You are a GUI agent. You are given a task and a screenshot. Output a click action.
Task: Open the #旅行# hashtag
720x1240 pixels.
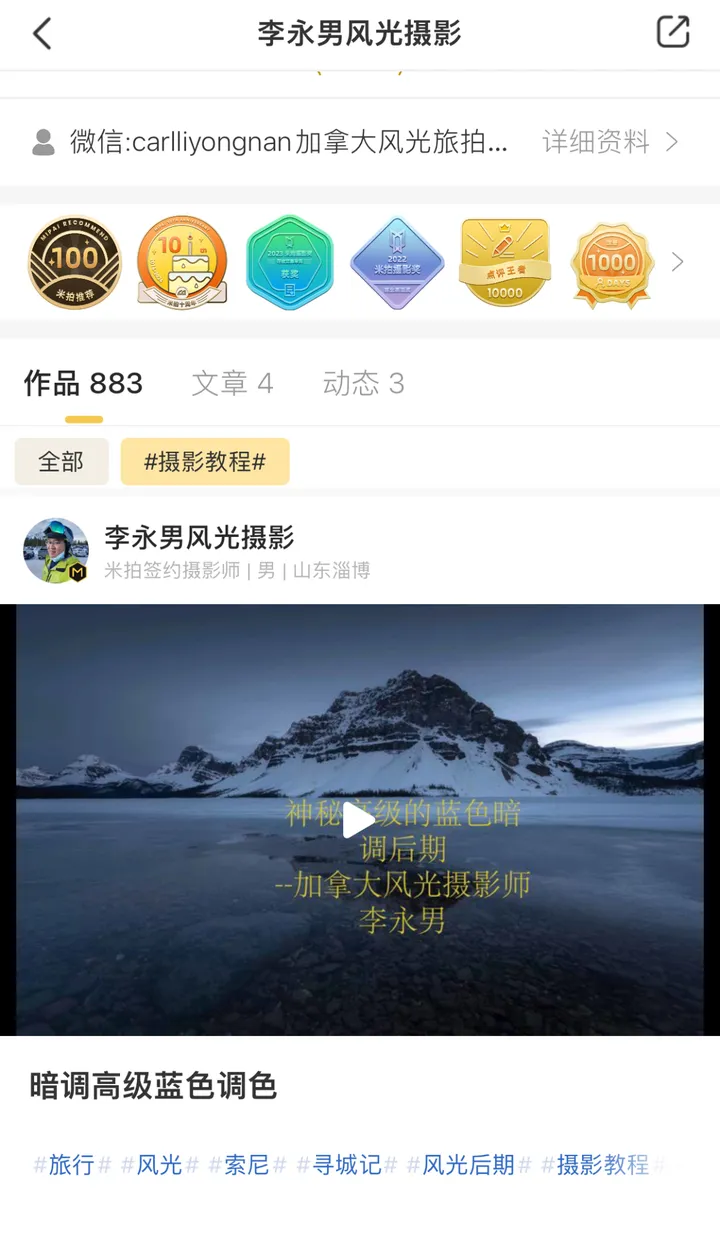pos(72,1165)
